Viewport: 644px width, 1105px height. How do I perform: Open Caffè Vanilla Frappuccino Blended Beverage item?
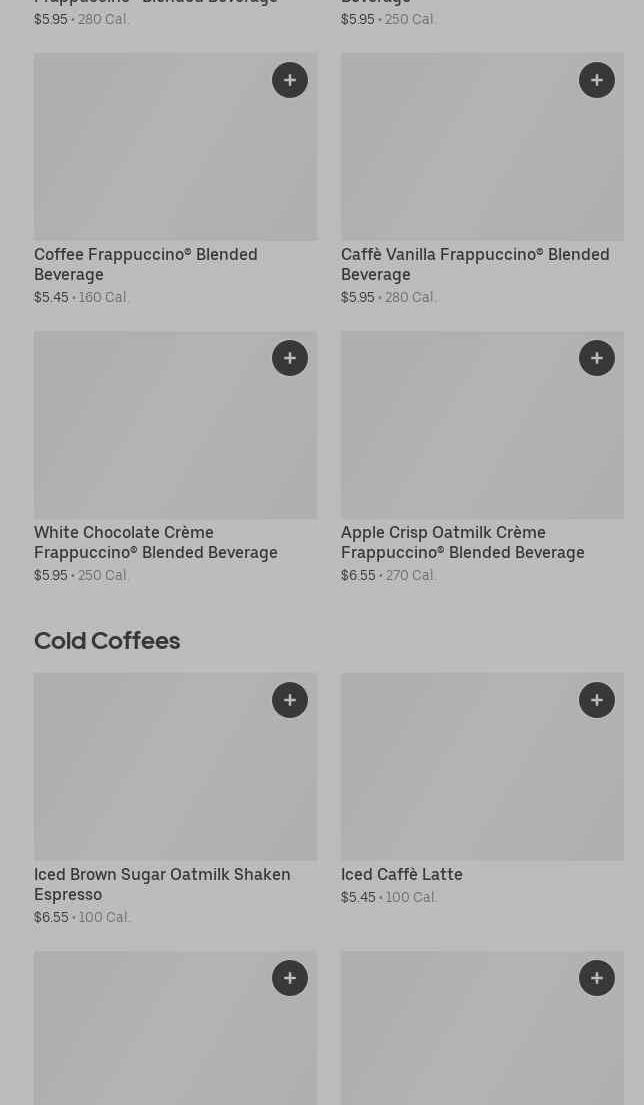(474, 264)
